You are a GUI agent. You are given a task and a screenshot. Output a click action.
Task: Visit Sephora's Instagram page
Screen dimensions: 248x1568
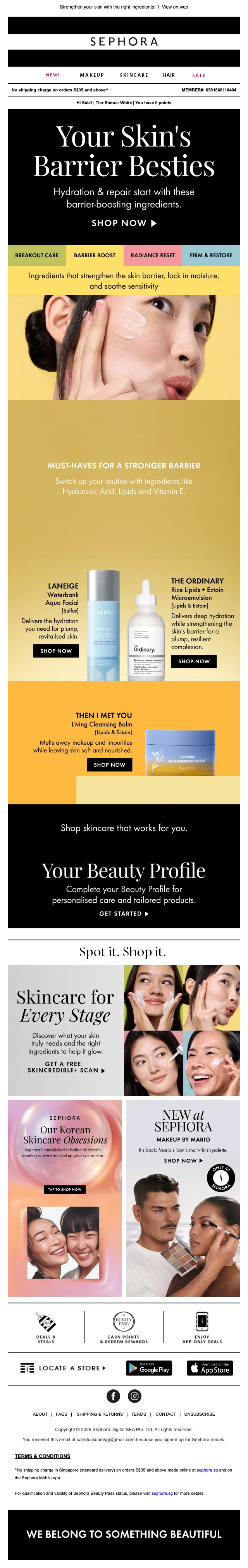click(135, 1396)
